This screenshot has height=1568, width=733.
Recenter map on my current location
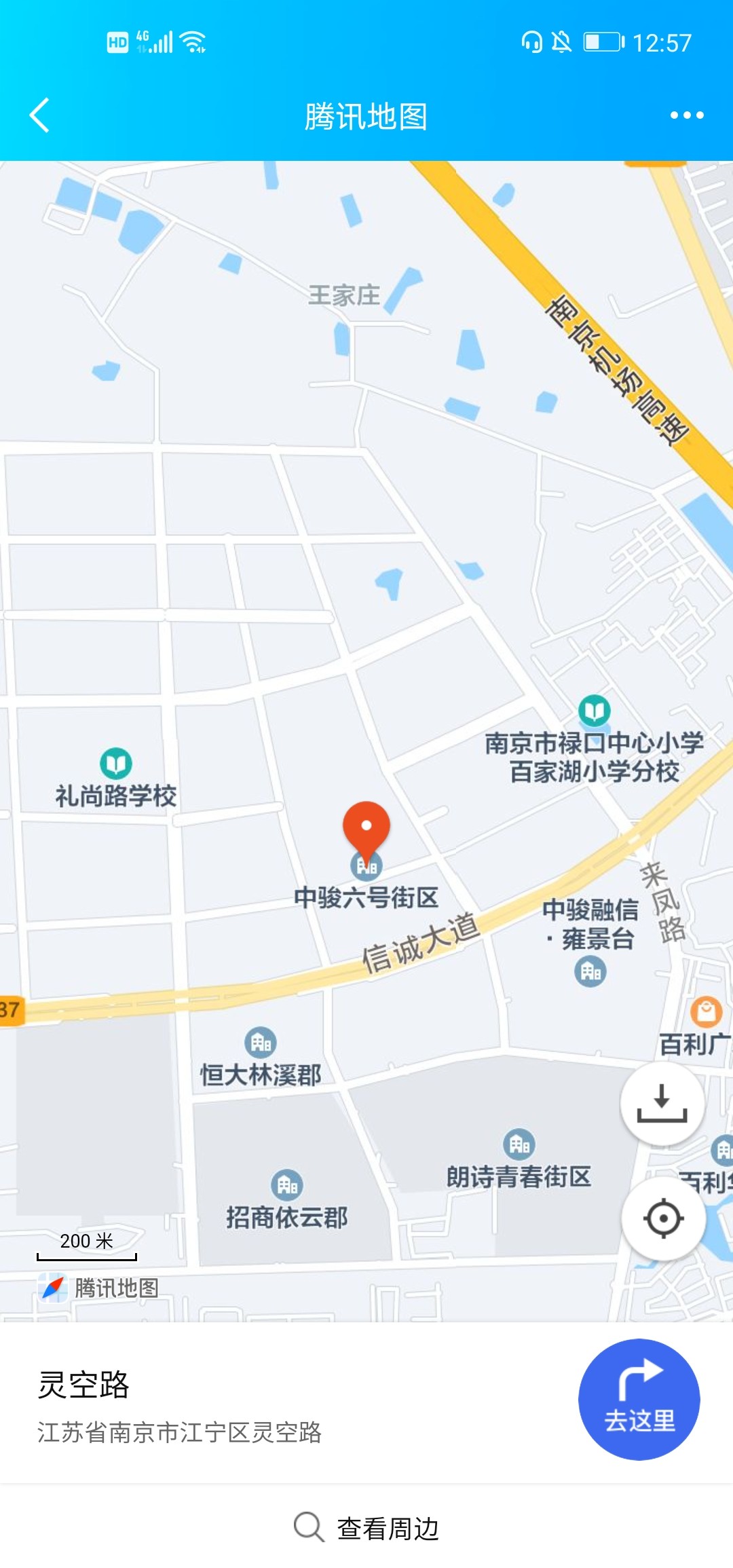coord(662,1218)
